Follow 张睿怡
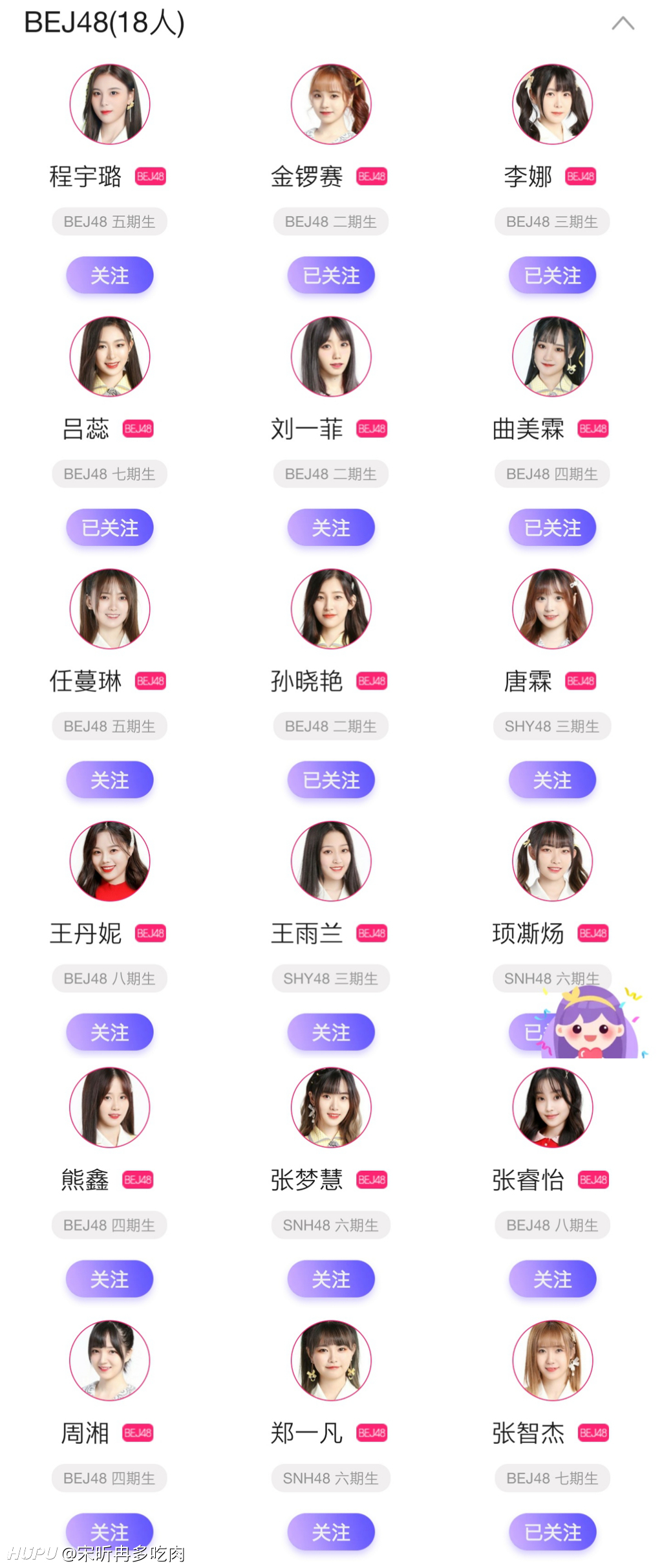The image size is (662, 1568). (x=552, y=1279)
